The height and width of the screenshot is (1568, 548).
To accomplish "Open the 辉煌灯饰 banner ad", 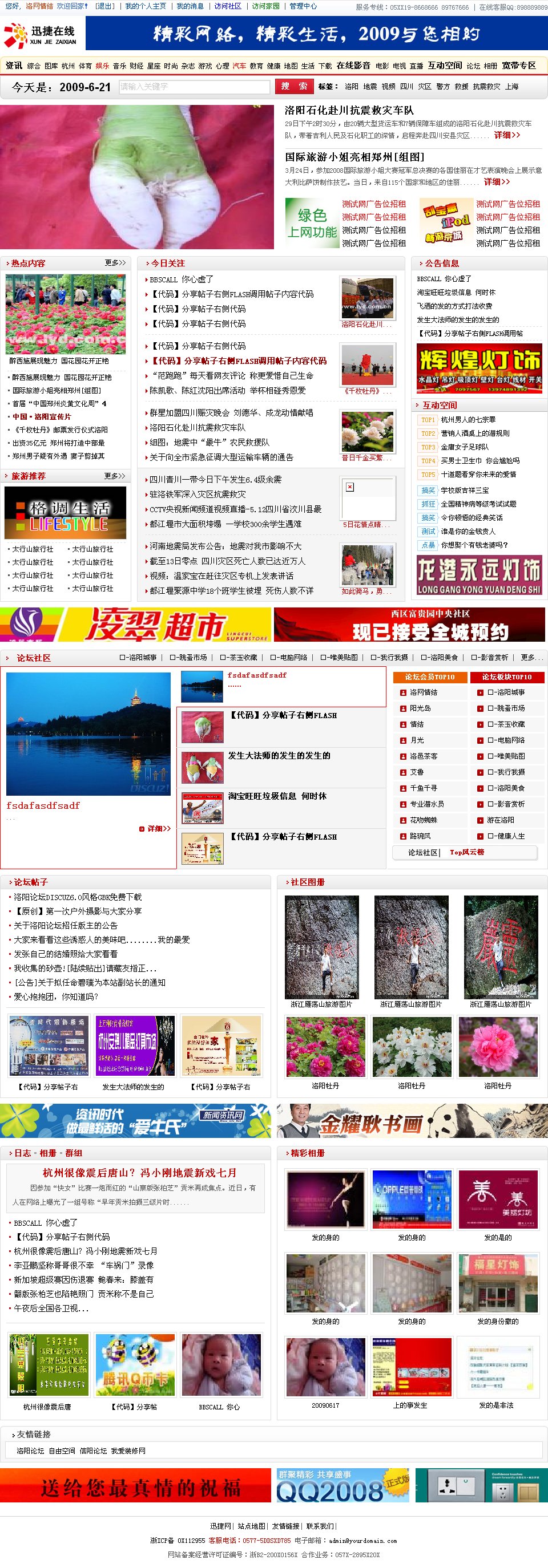I will (479, 368).
